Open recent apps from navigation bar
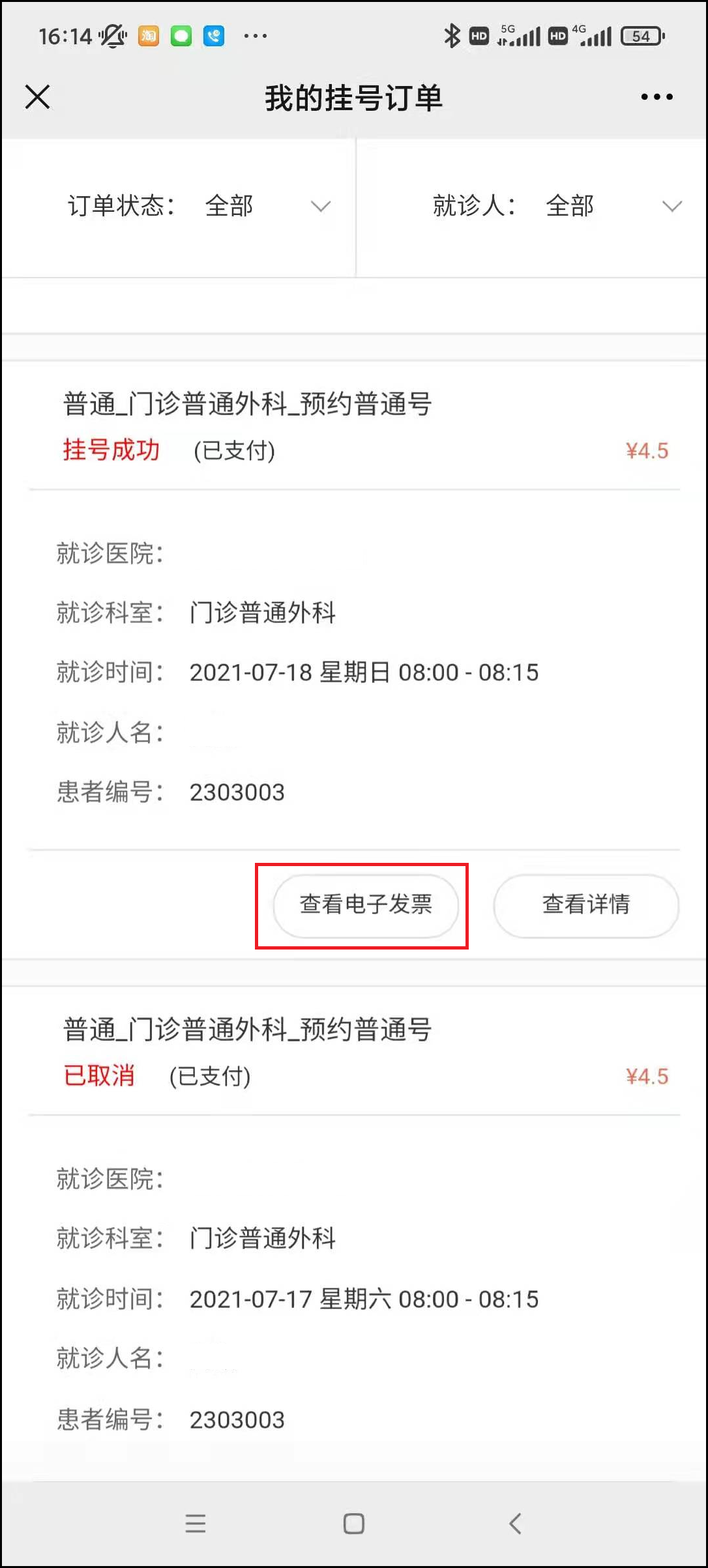 coord(195,1523)
